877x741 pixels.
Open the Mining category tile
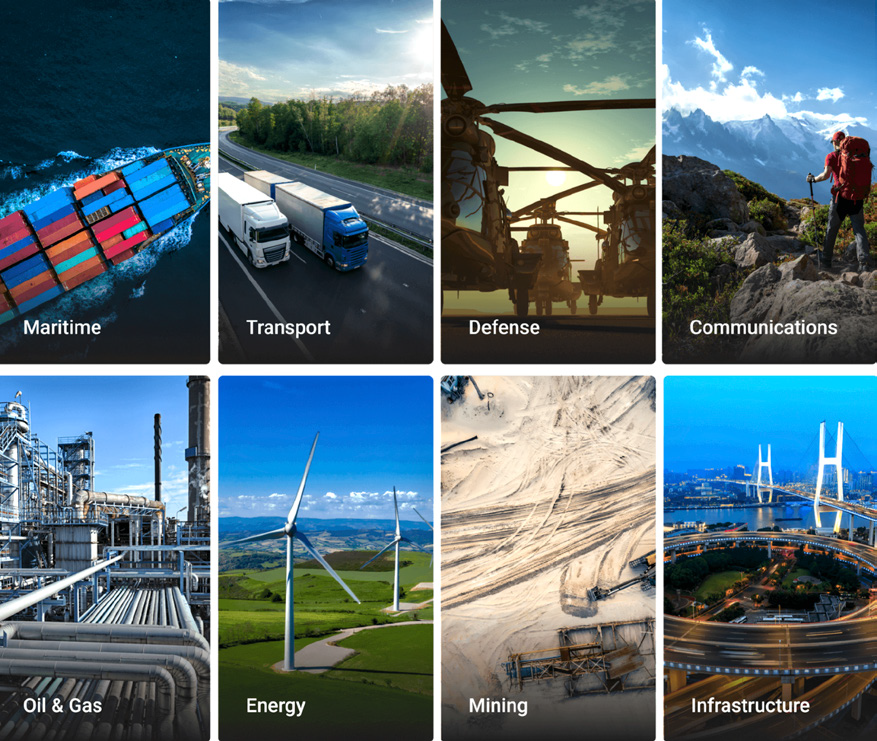coord(547,558)
